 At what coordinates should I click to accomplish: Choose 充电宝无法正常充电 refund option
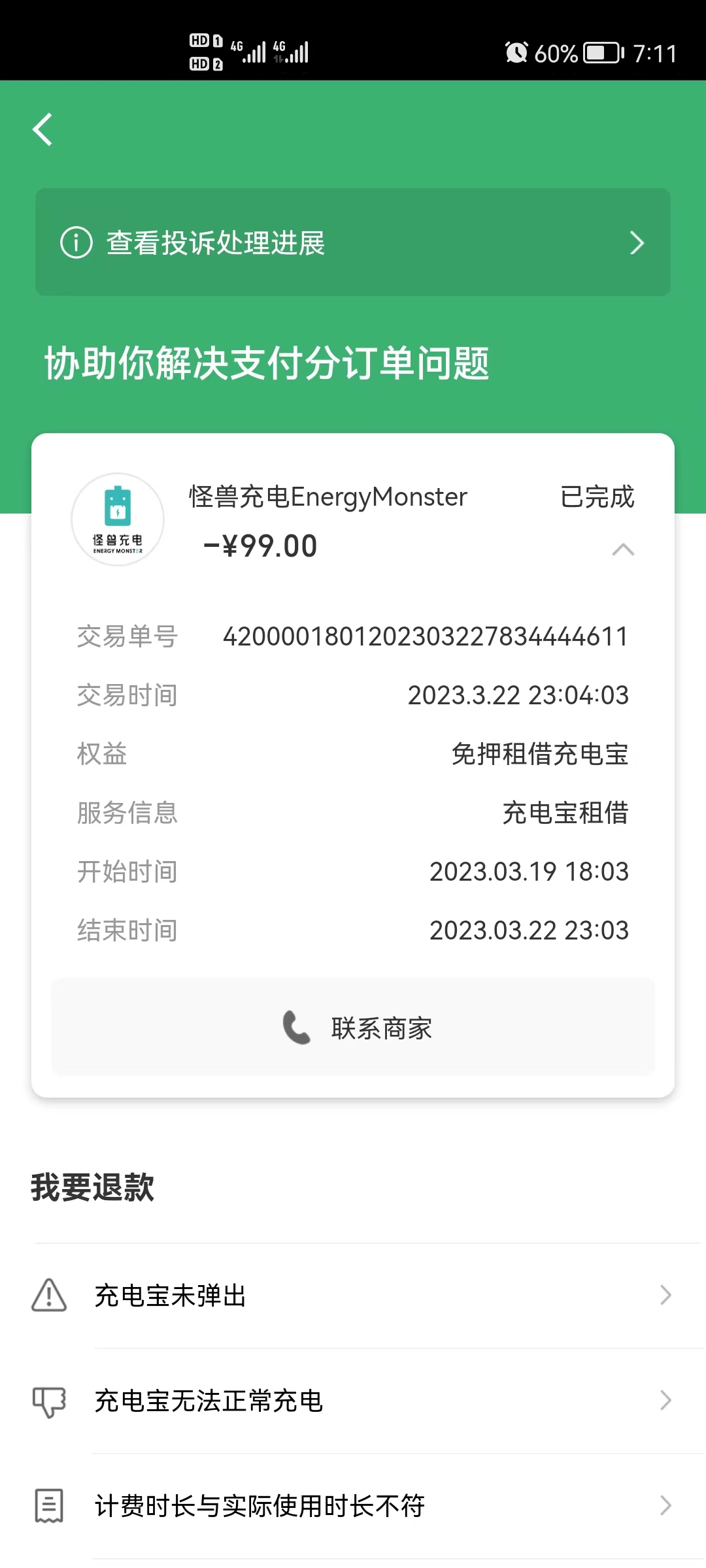(x=353, y=1401)
